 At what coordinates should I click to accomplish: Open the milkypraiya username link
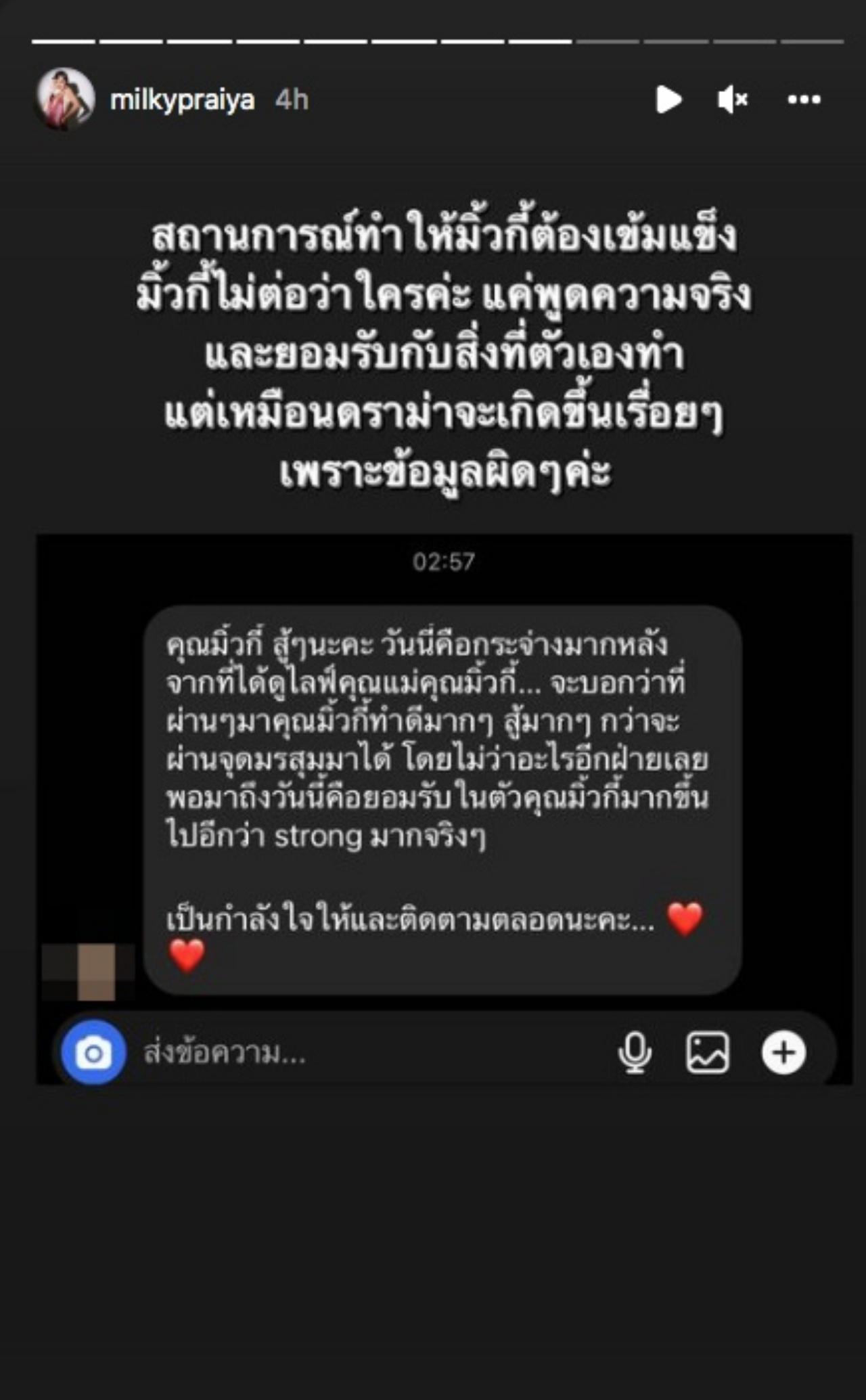click(x=182, y=100)
